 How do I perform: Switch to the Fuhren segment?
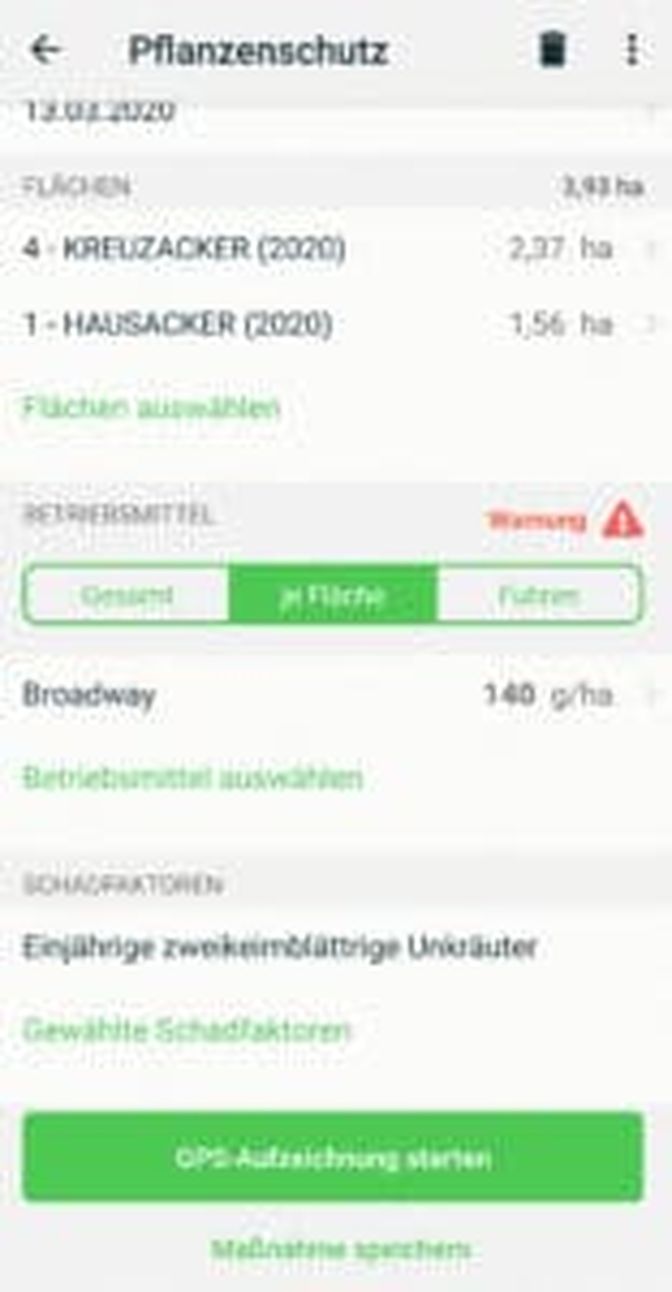coord(538,596)
